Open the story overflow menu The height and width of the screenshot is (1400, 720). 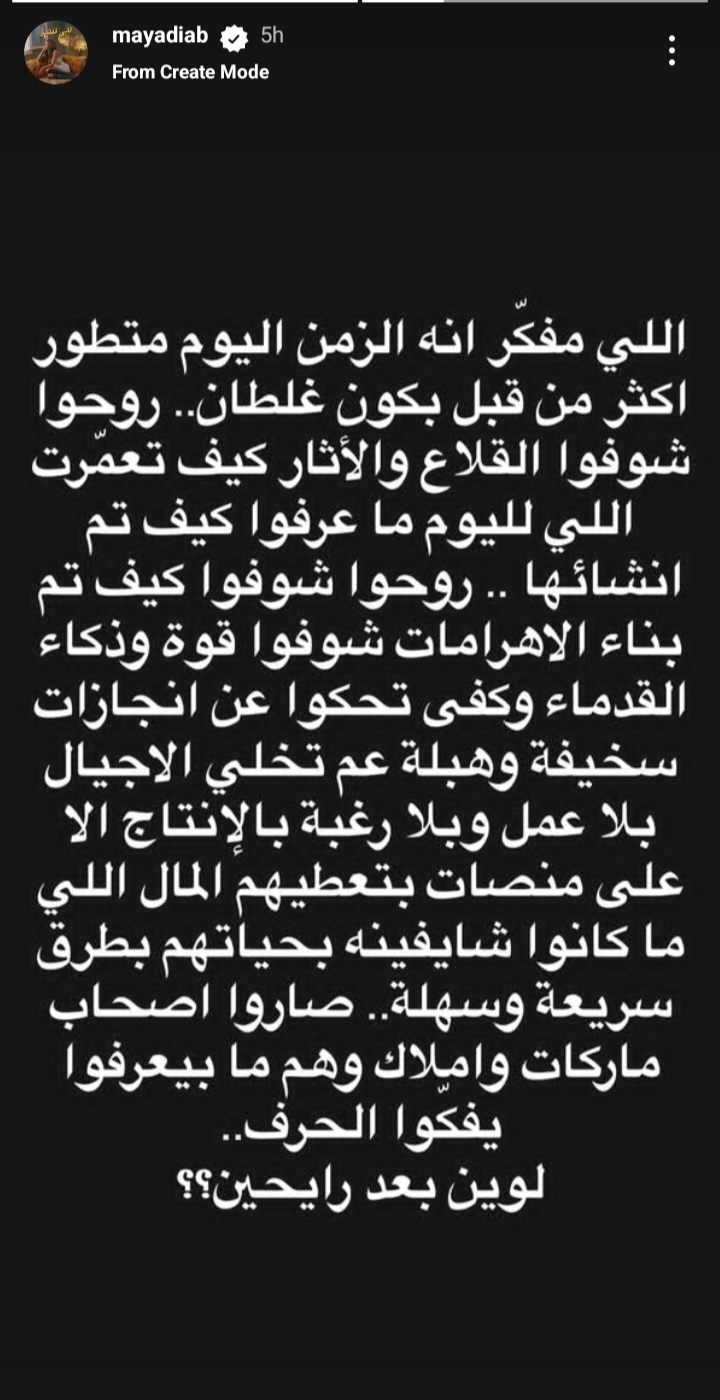click(672, 51)
